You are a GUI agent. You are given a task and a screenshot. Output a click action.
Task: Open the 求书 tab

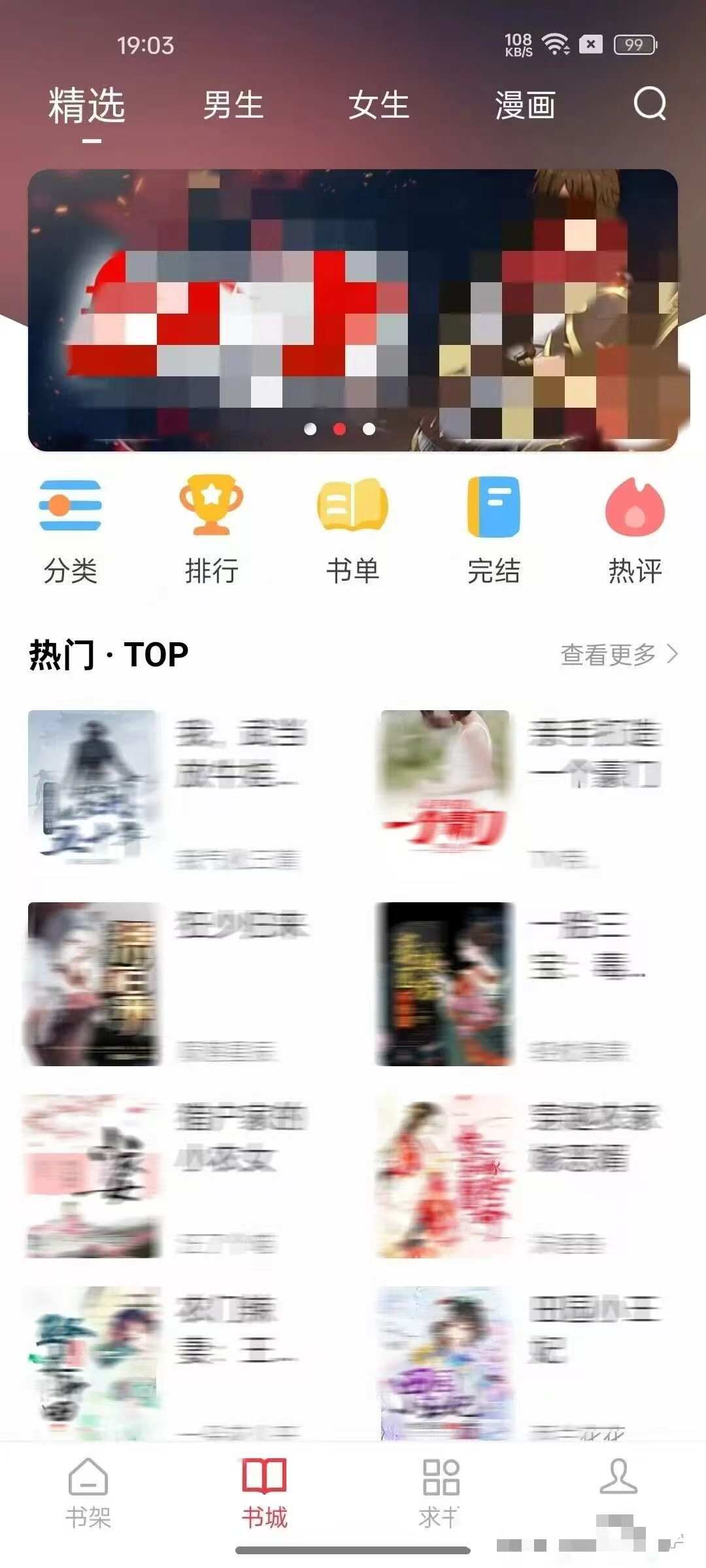pos(441,1494)
